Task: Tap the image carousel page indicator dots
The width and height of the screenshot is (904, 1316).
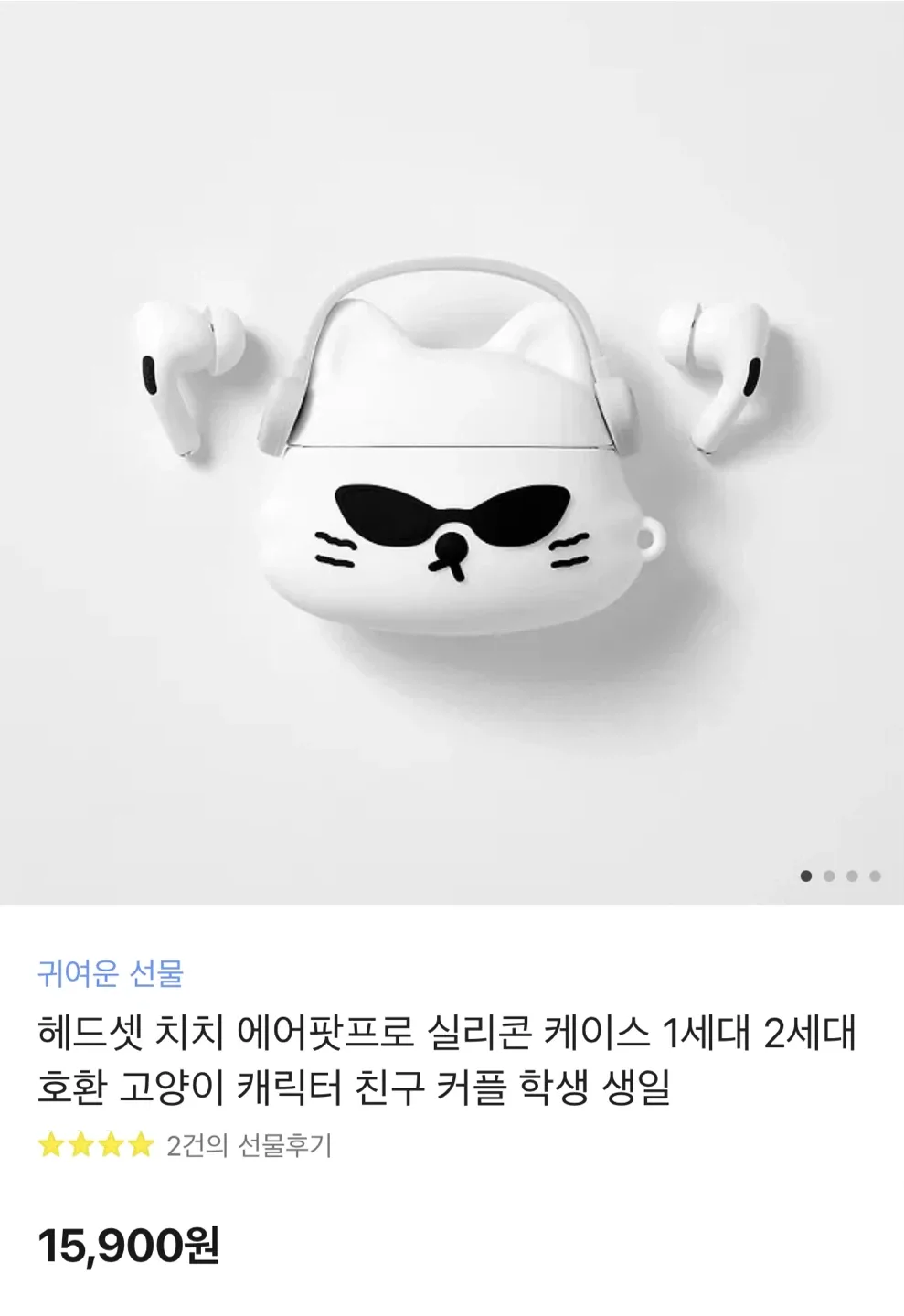Action: [840, 876]
